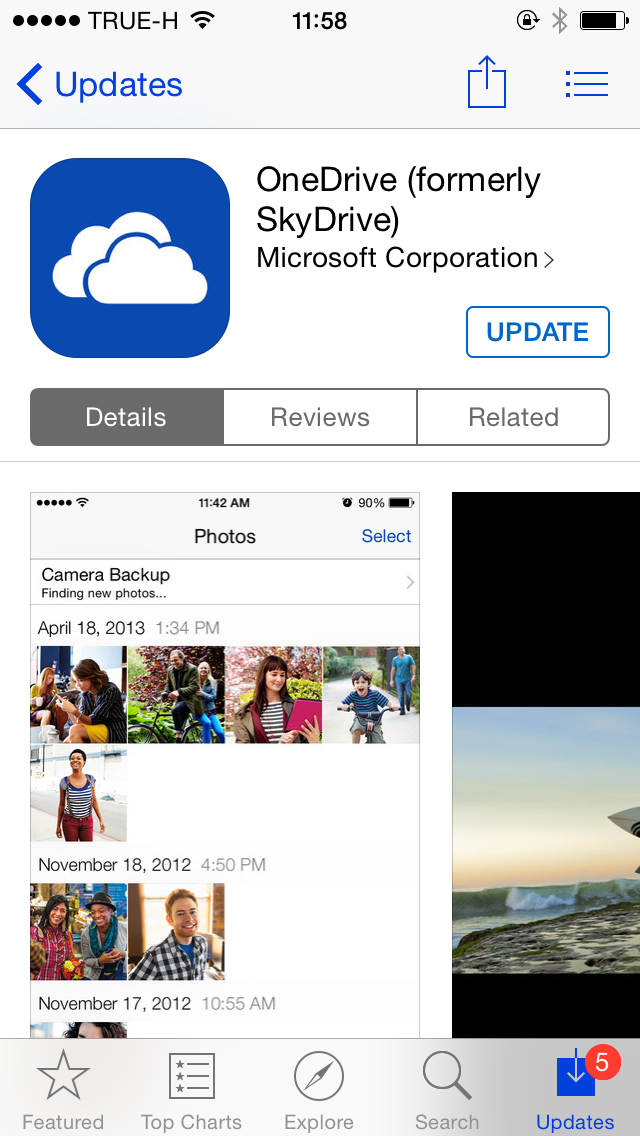This screenshot has width=640, height=1136.
Task: Go to the Featured tab
Action: click(x=63, y=1090)
